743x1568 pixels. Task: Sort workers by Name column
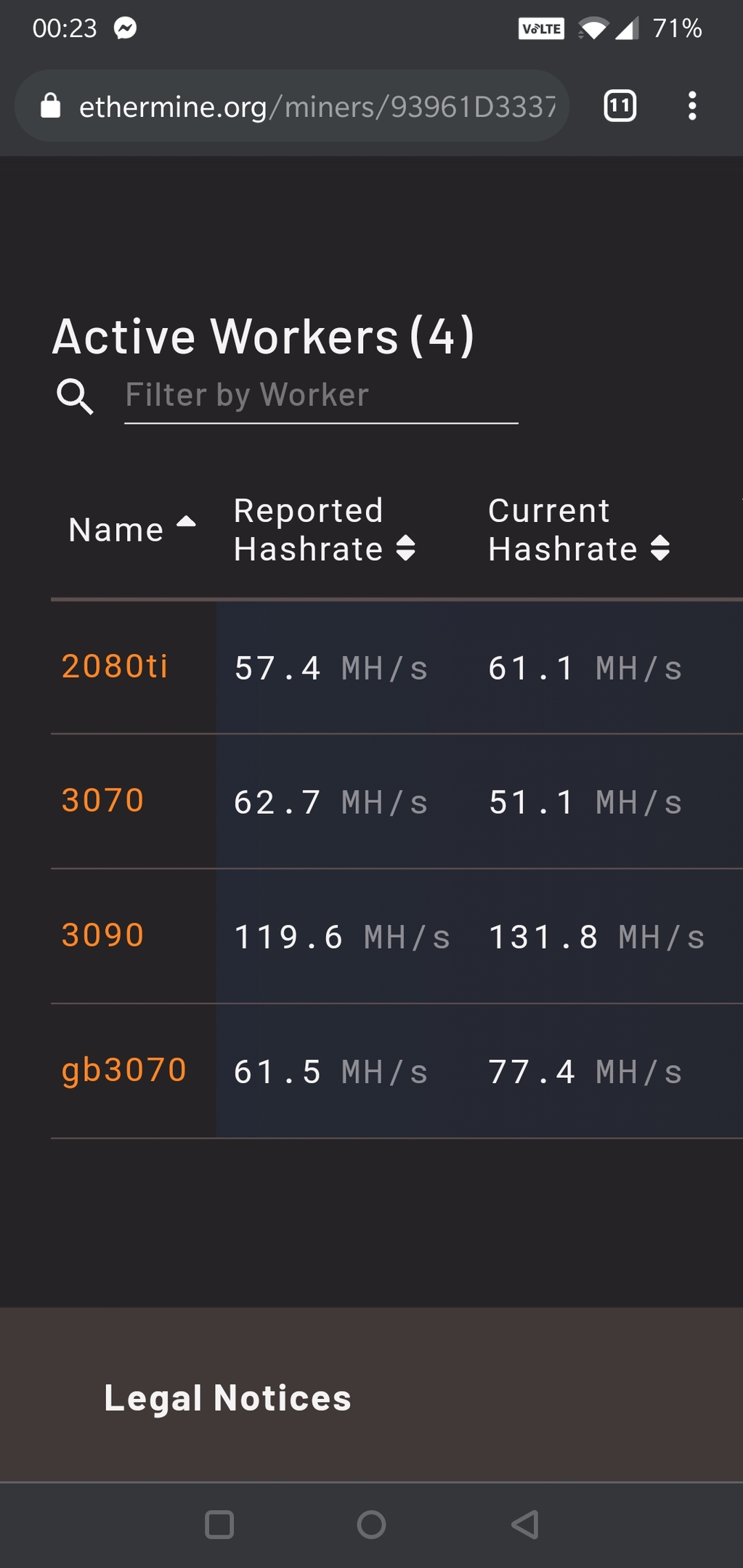(x=132, y=529)
